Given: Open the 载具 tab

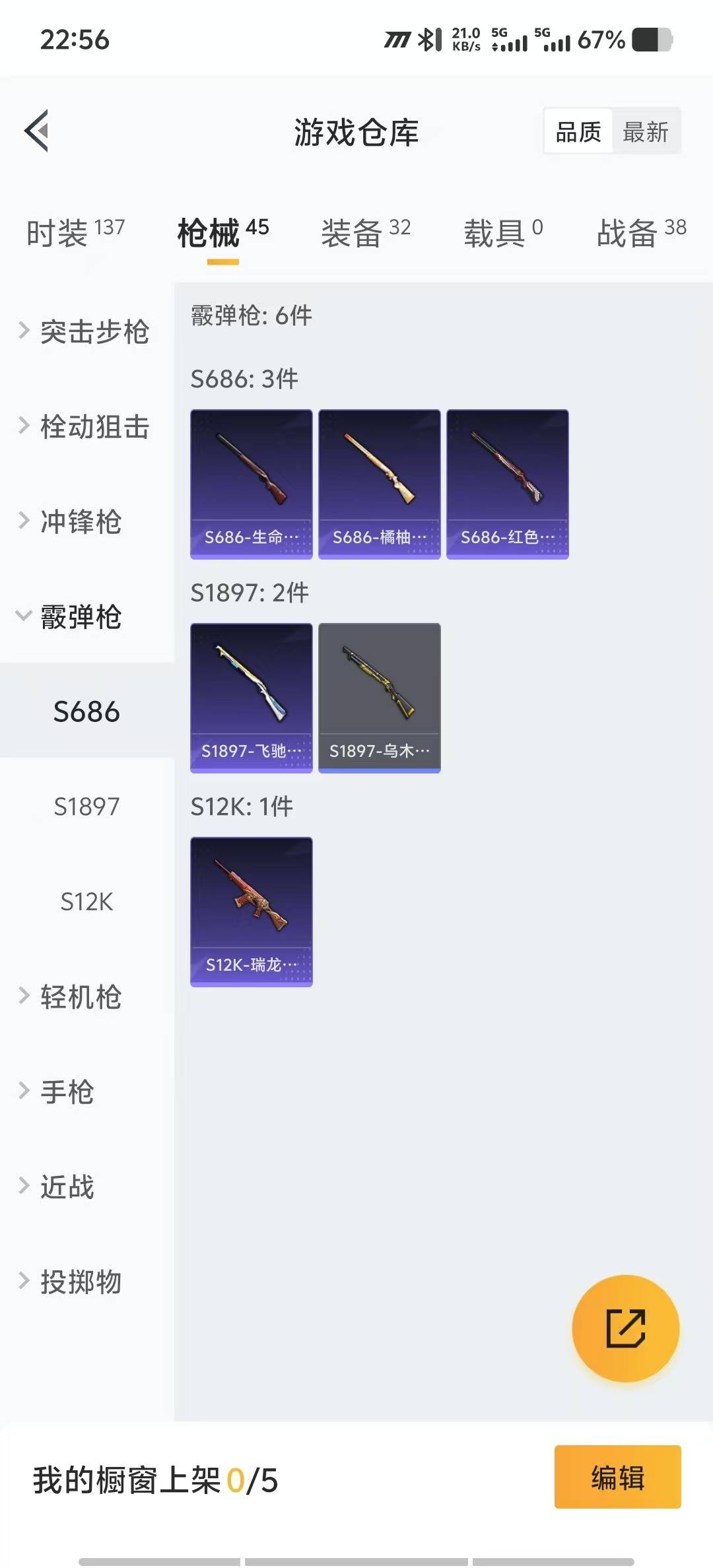Looking at the screenshot, I should point(503,233).
